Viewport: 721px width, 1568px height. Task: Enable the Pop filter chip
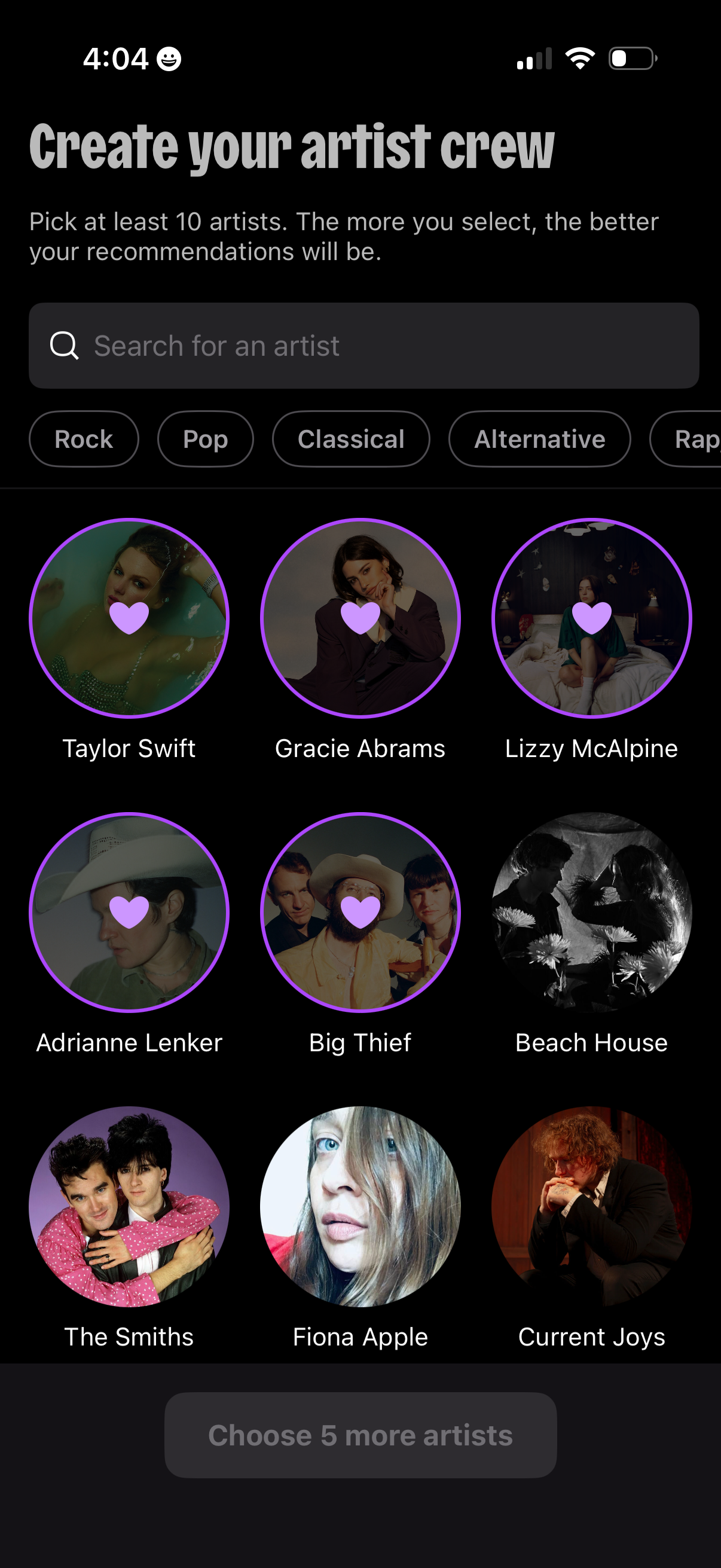coord(205,439)
